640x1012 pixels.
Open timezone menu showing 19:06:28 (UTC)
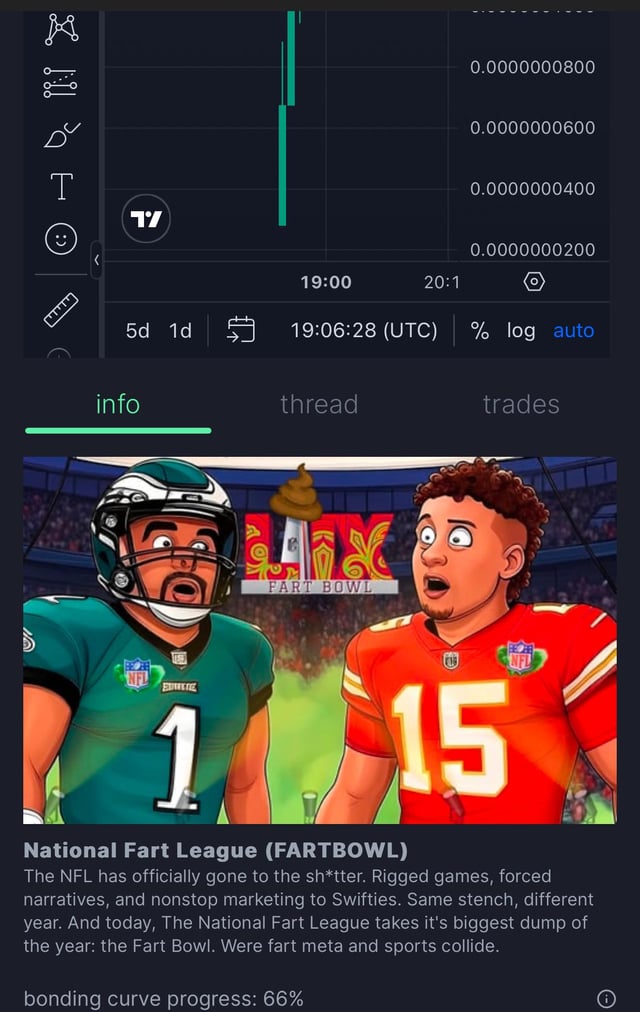(x=364, y=331)
